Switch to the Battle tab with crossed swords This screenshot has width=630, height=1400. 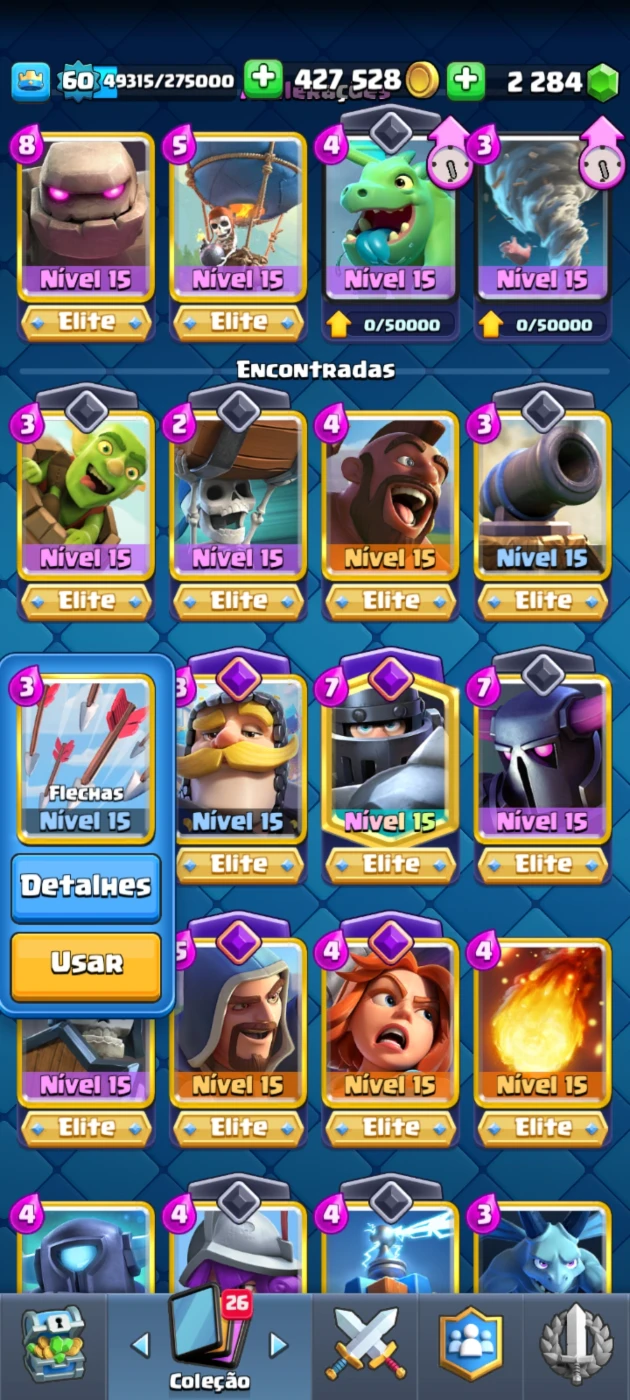tap(365, 1344)
